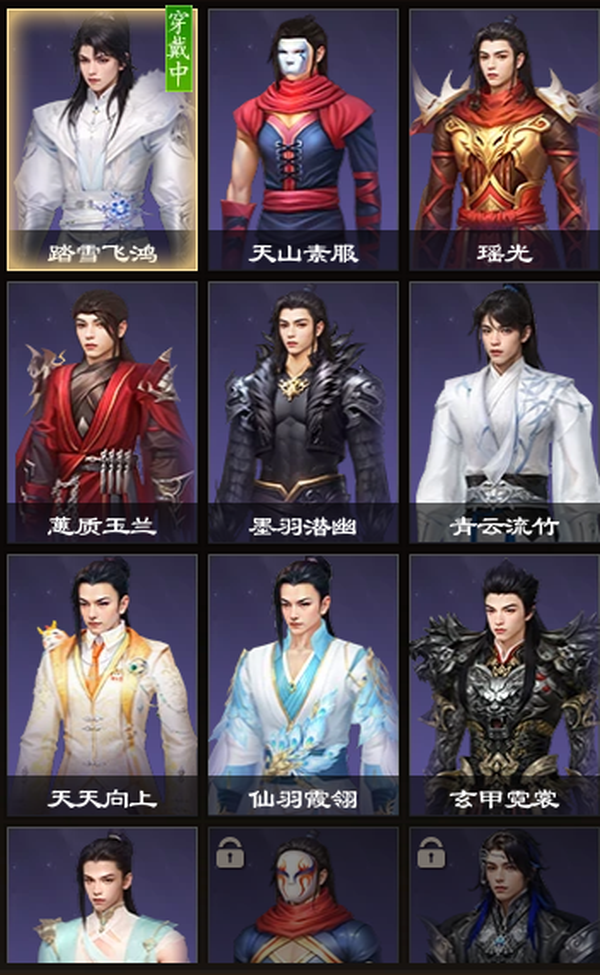Select the 仙羽霞翎 blue-white robe
The height and width of the screenshot is (975, 600).
click(303, 685)
